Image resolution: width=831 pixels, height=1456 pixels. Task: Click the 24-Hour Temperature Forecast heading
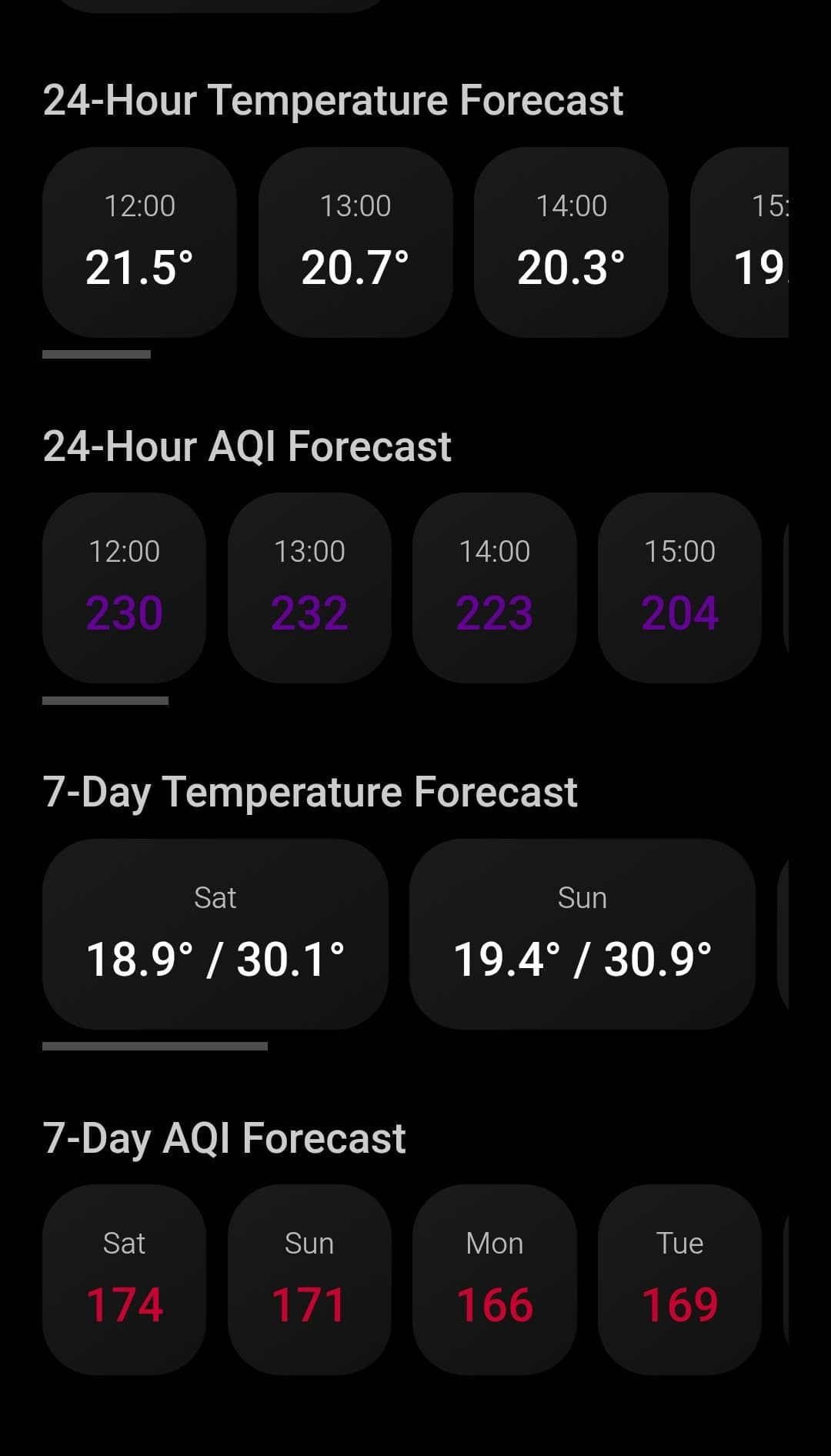click(x=334, y=100)
